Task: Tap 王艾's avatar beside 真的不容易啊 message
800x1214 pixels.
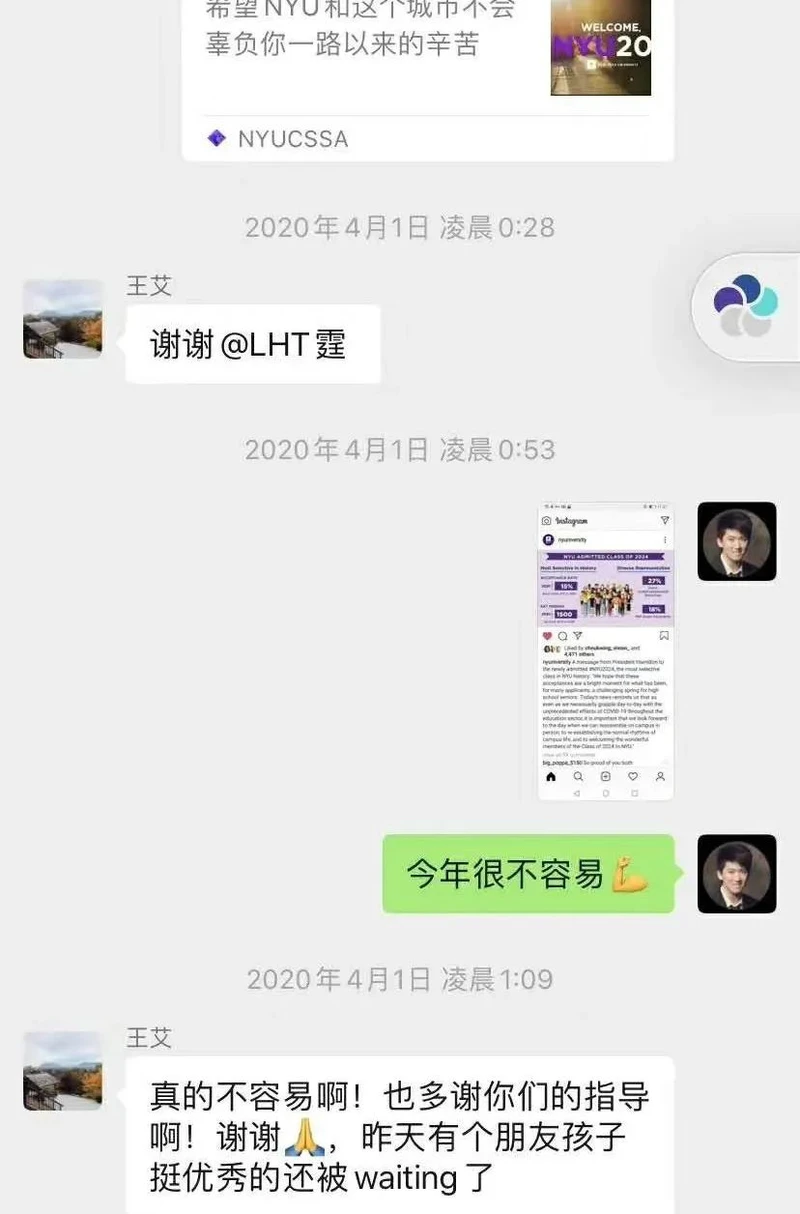Action: (62, 1071)
